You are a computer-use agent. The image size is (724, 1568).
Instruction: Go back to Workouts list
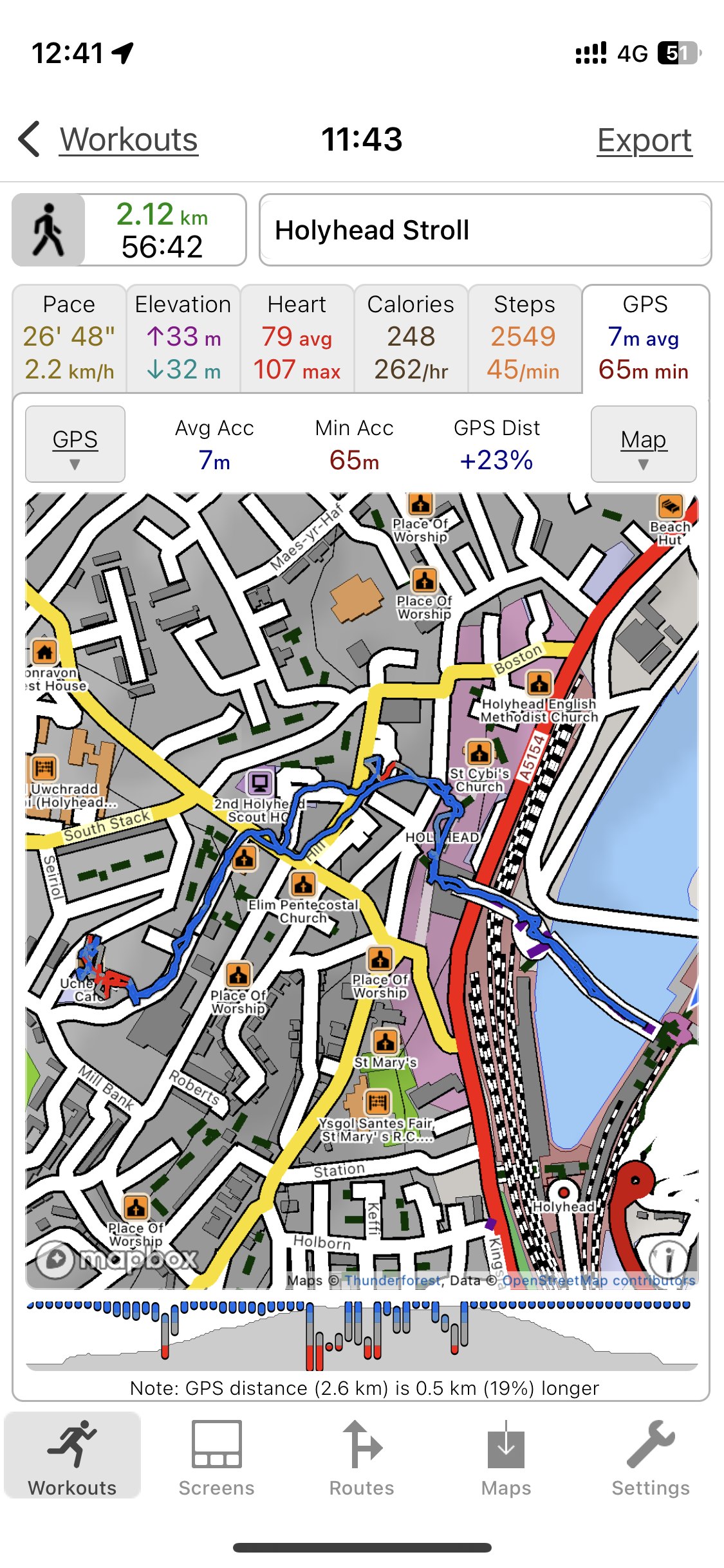pyautogui.click(x=109, y=140)
